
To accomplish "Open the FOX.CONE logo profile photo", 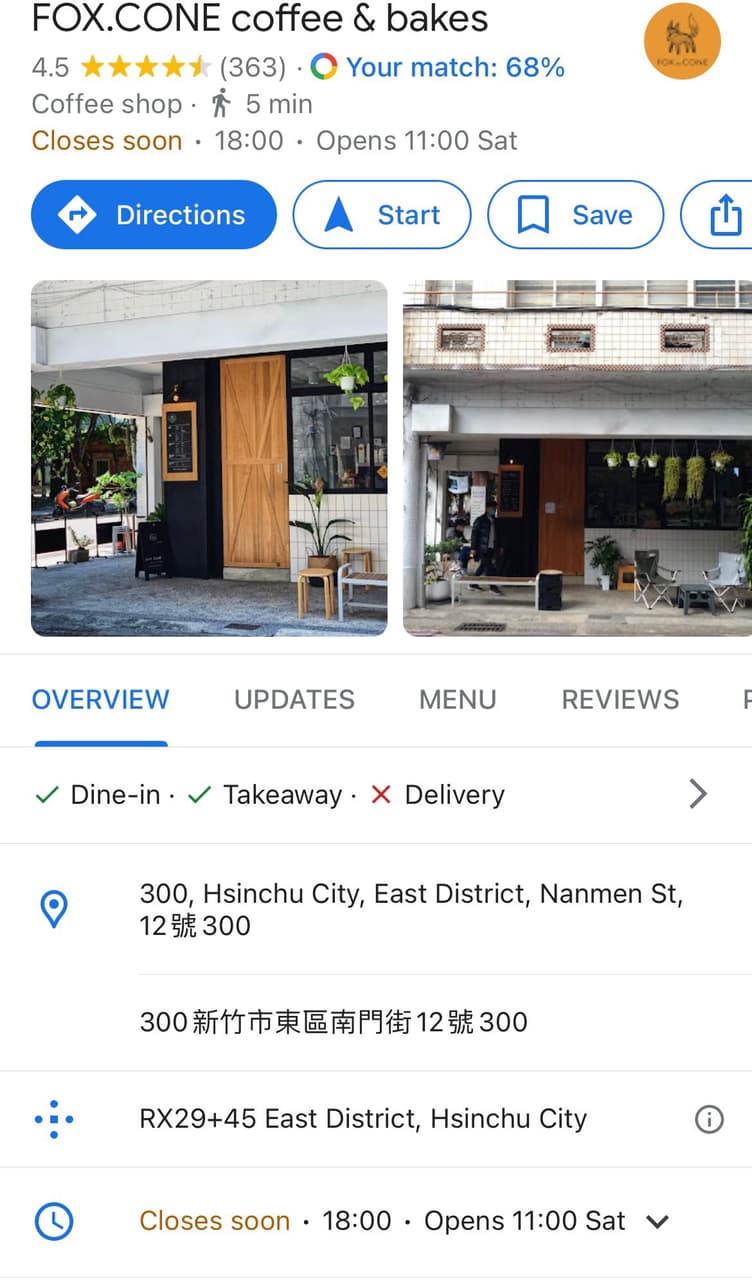I will pos(682,41).
